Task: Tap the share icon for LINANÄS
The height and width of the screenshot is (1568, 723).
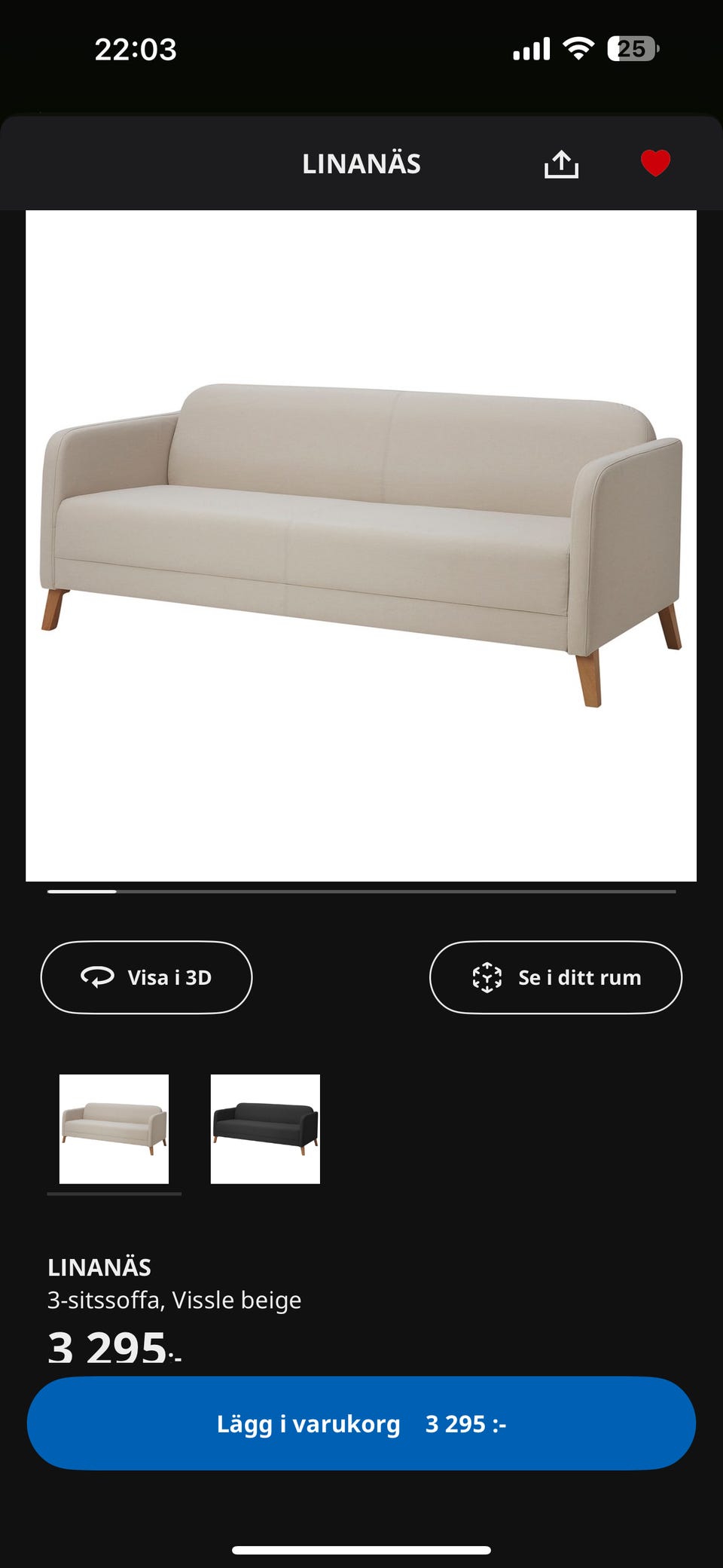Action: coord(560,164)
